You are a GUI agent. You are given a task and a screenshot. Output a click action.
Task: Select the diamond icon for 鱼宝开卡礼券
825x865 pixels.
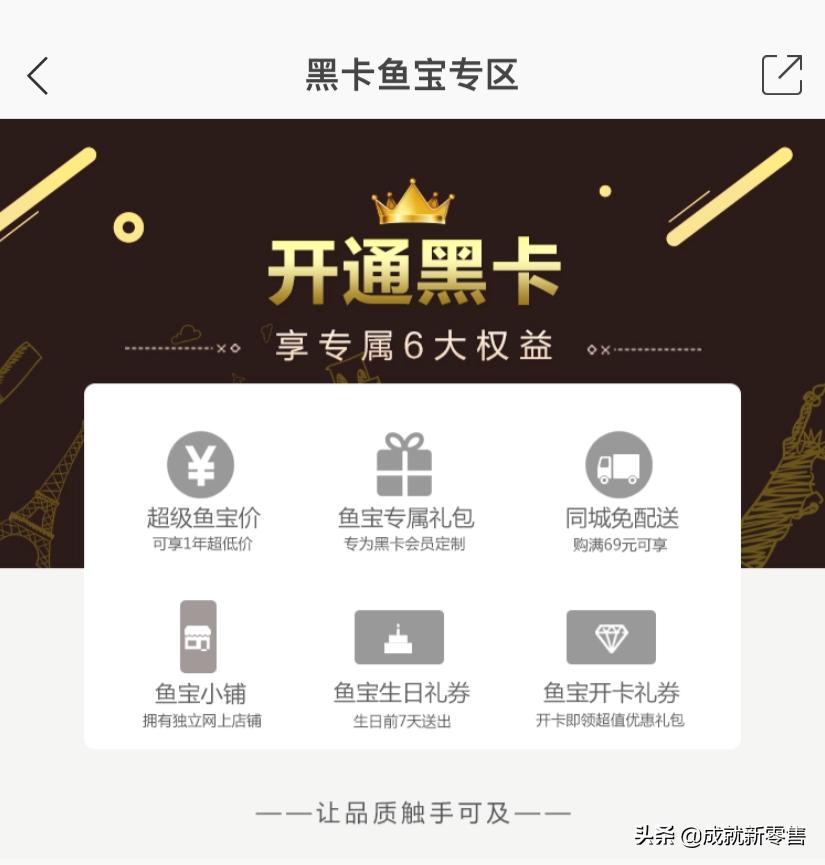coord(611,637)
